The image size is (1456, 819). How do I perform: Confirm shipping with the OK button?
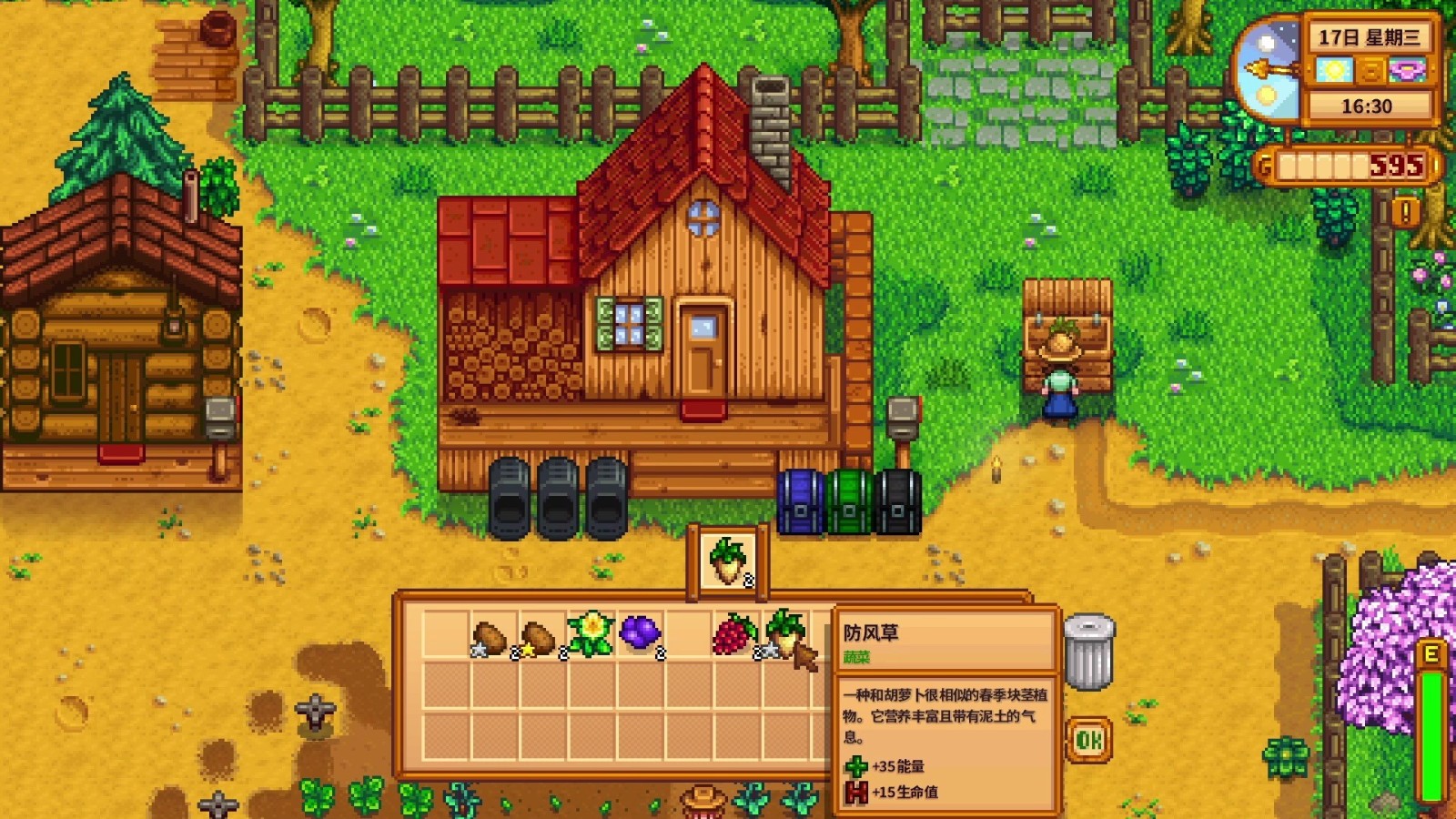tap(1088, 741)
